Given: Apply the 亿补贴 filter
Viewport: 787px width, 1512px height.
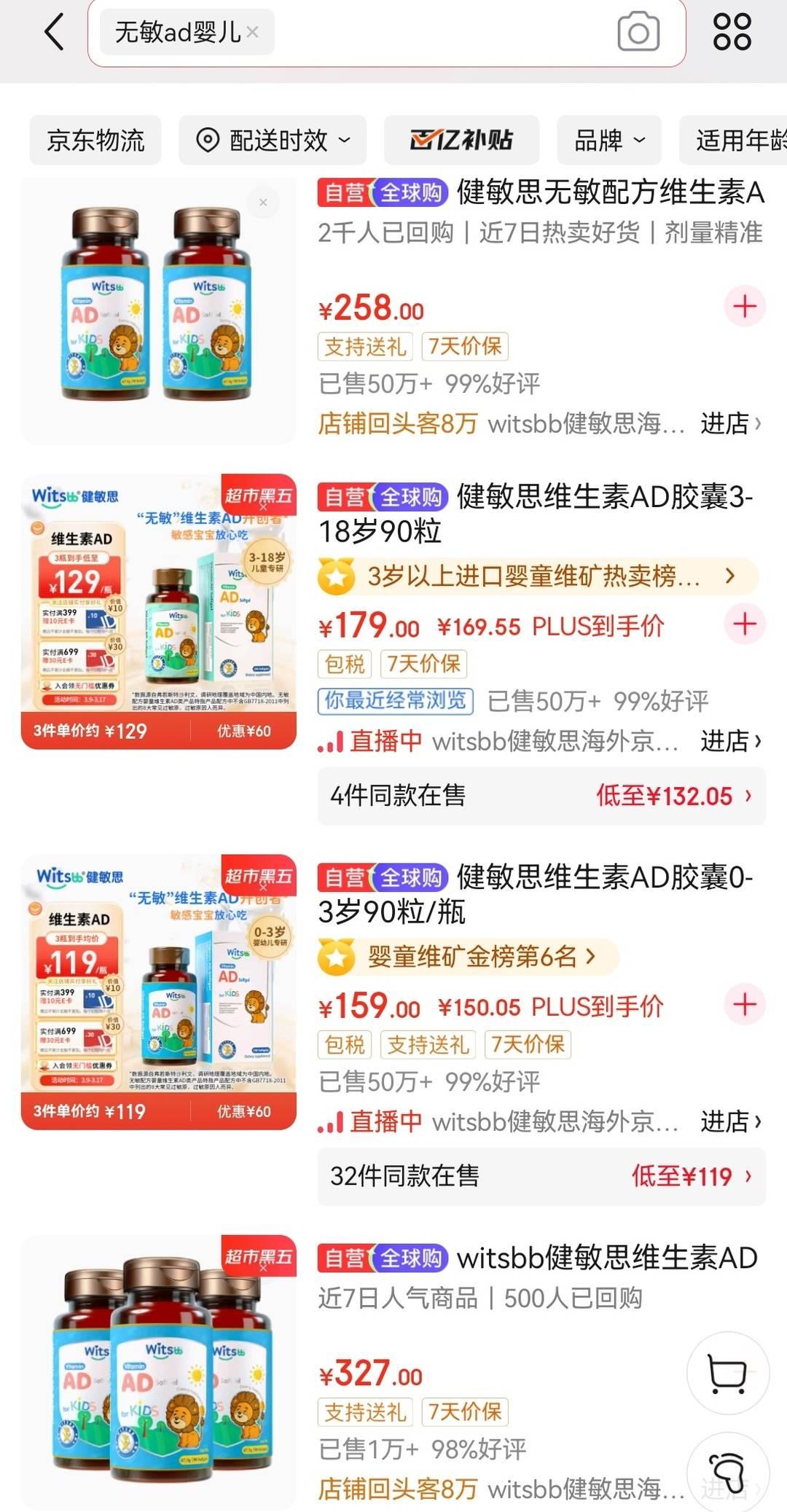Looking at the screenshot, I should pyautogui.click(x=461, y=140).
